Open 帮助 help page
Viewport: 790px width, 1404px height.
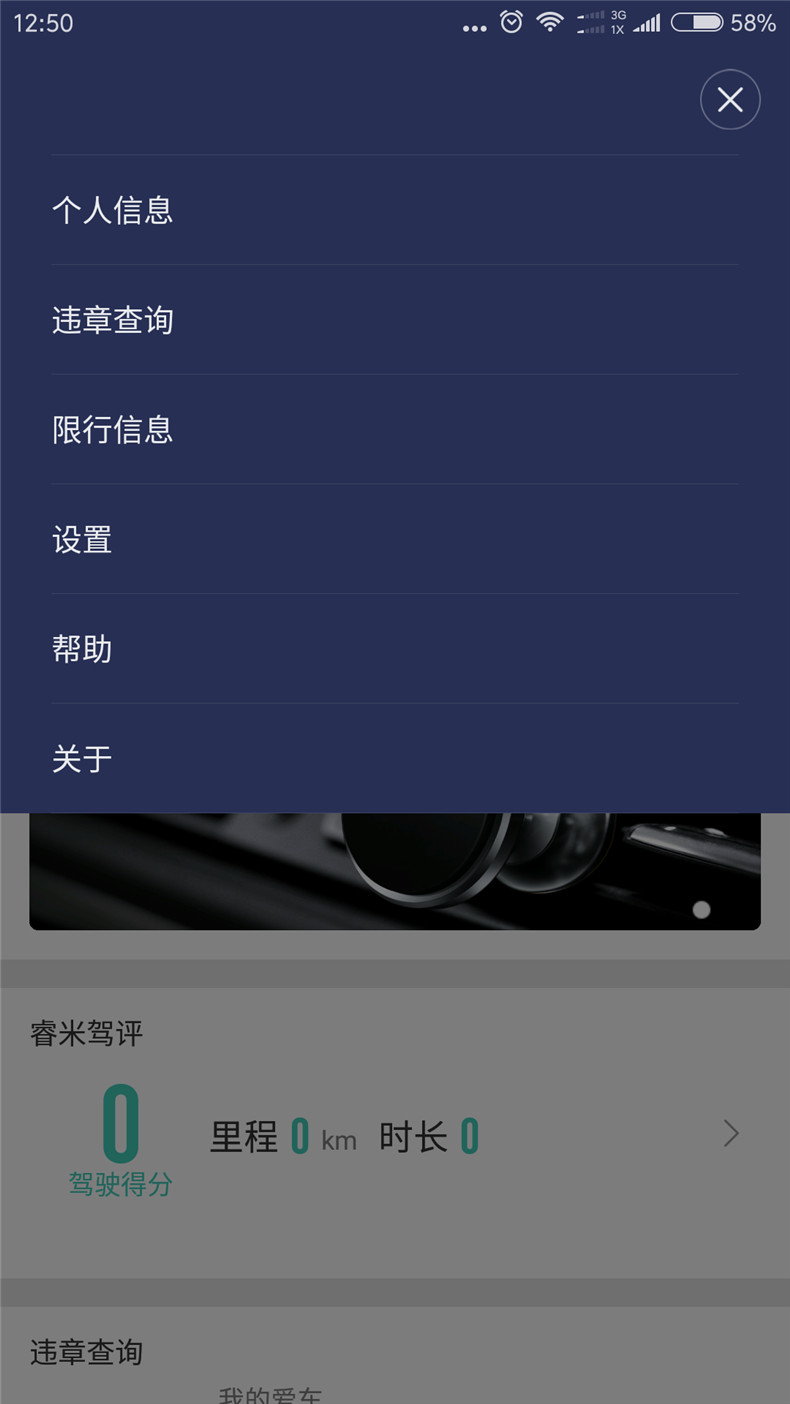[82, 650]
